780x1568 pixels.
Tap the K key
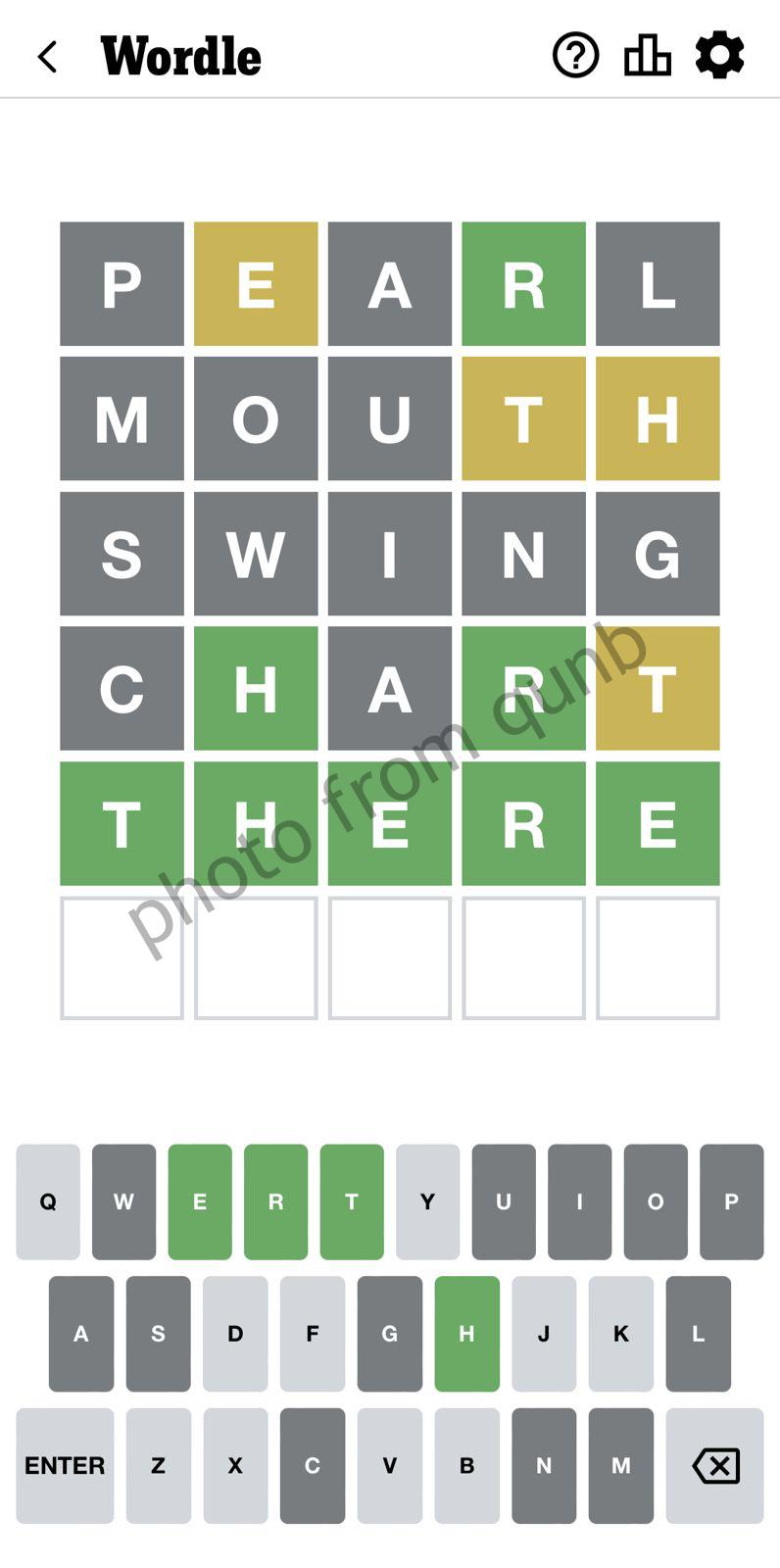[x=621, y=1334]
